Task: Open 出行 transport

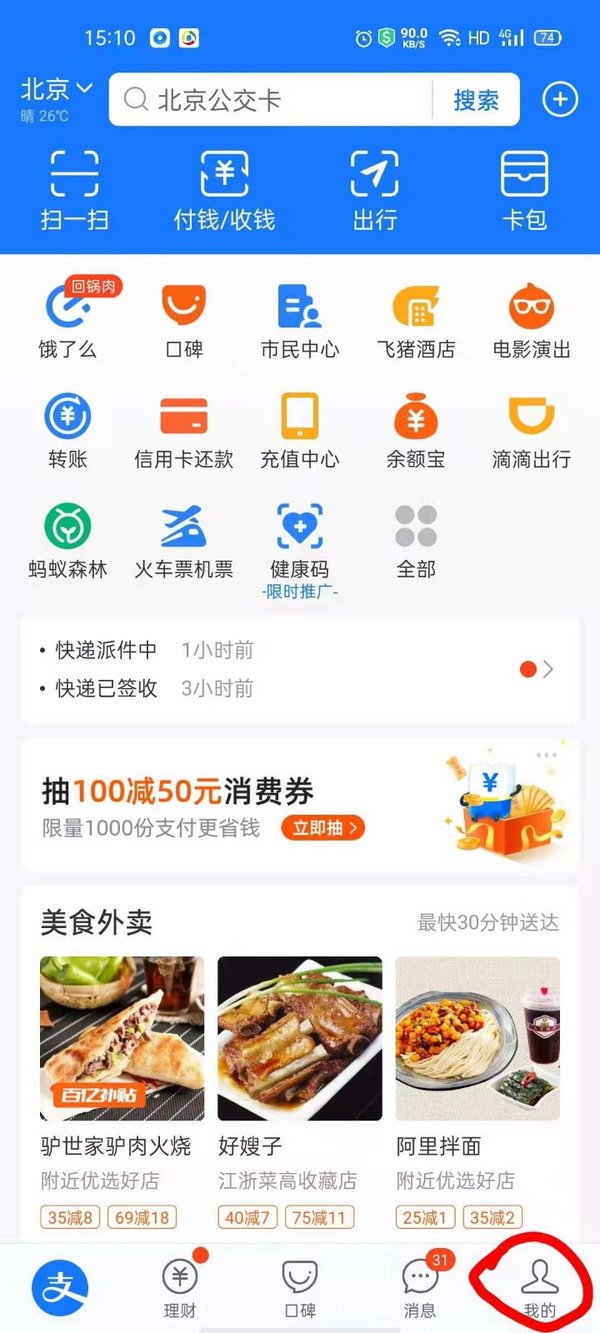Action: 375,191
